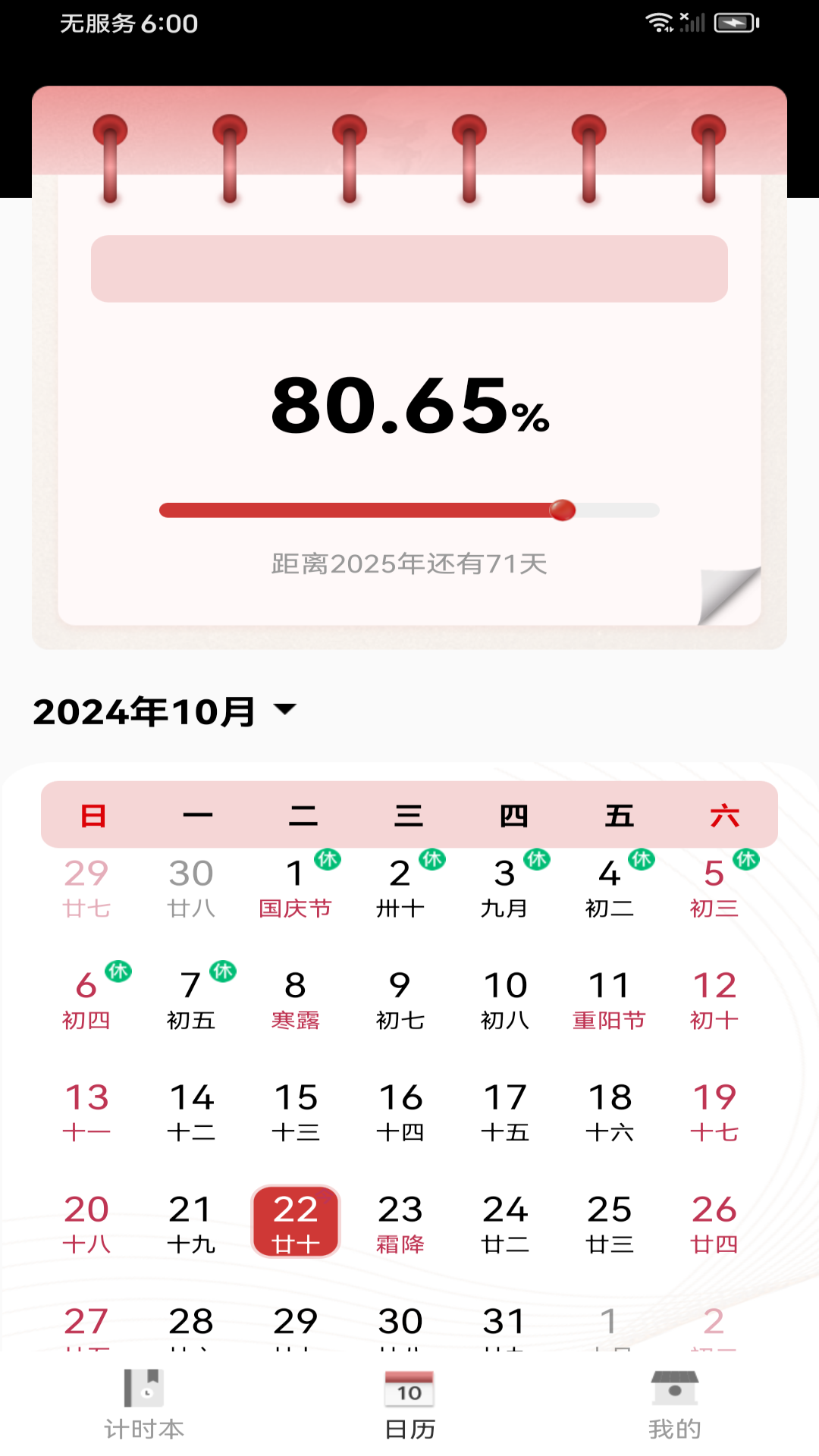Select October 1 国庆节 on the calendar

296,886
